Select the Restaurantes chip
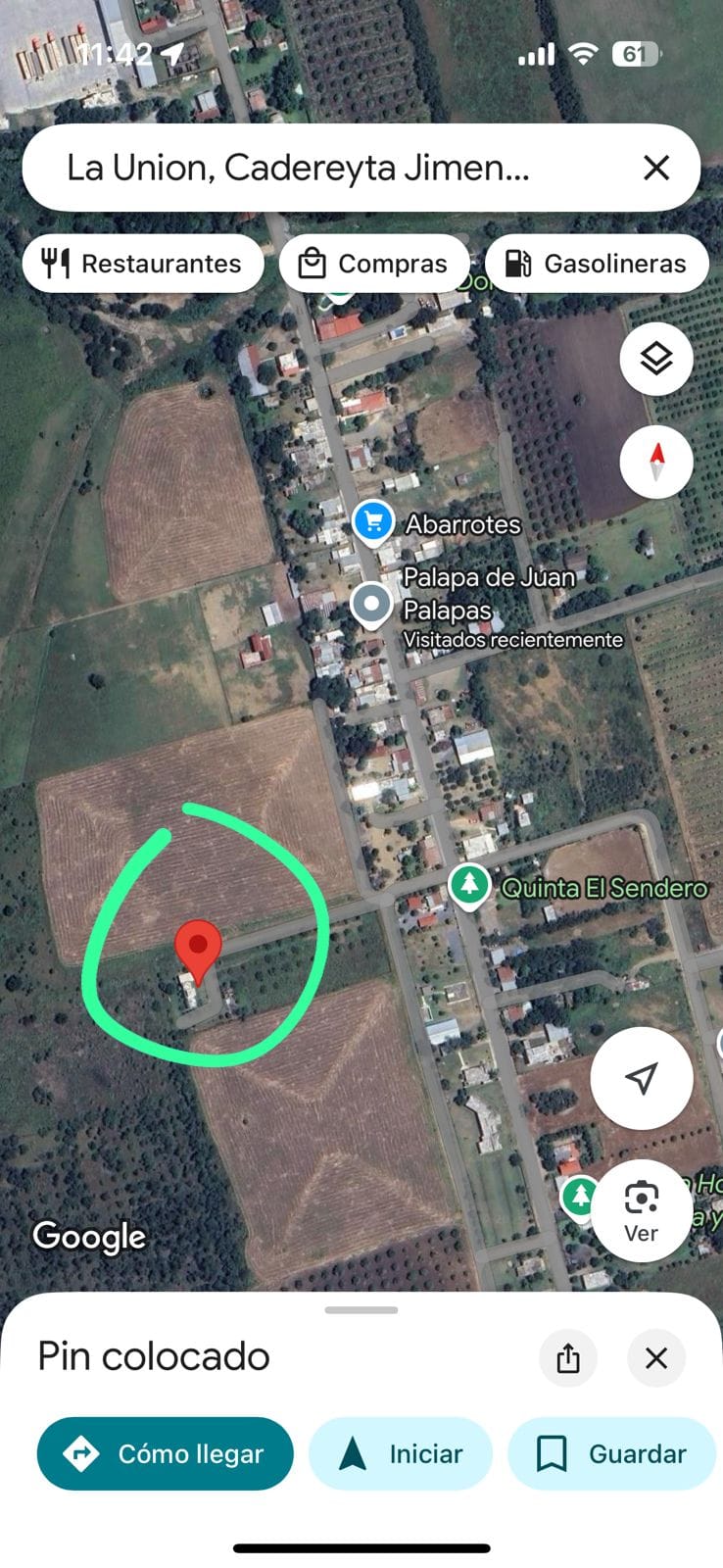Image resolution: width=723 pixels, height=1568 pixels. pyautogui.click(x=143, y=263)
